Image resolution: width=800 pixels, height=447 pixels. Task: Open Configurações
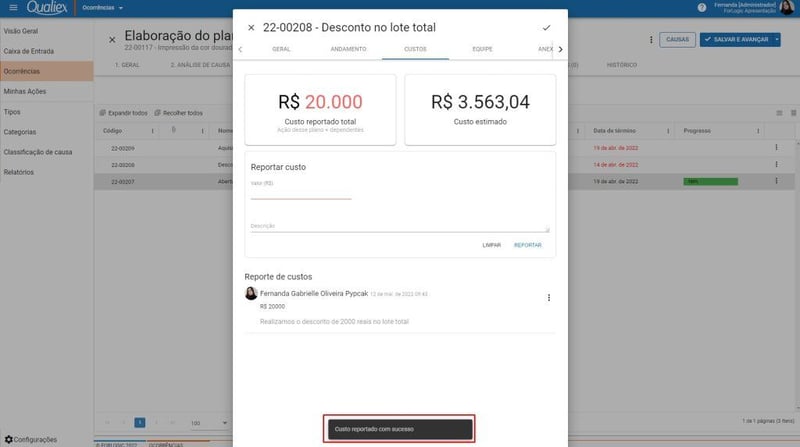[30, 439]
